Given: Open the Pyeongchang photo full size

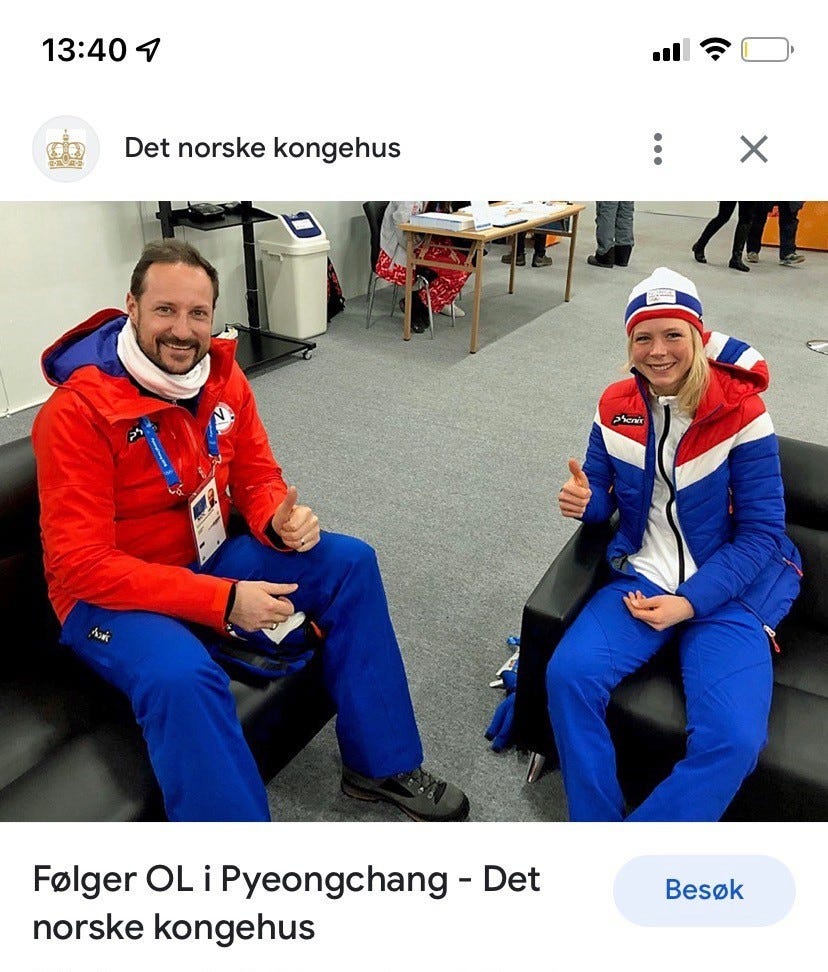Looking at the screenshot, I should [414, 510].
